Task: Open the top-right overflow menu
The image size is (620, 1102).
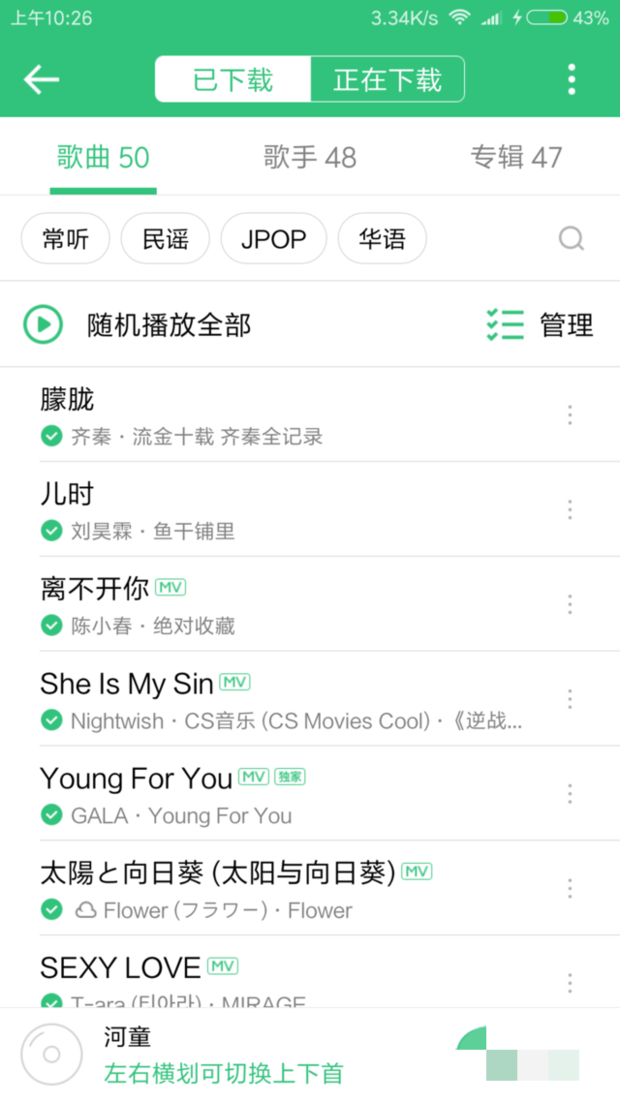Action: coord(571,79)
